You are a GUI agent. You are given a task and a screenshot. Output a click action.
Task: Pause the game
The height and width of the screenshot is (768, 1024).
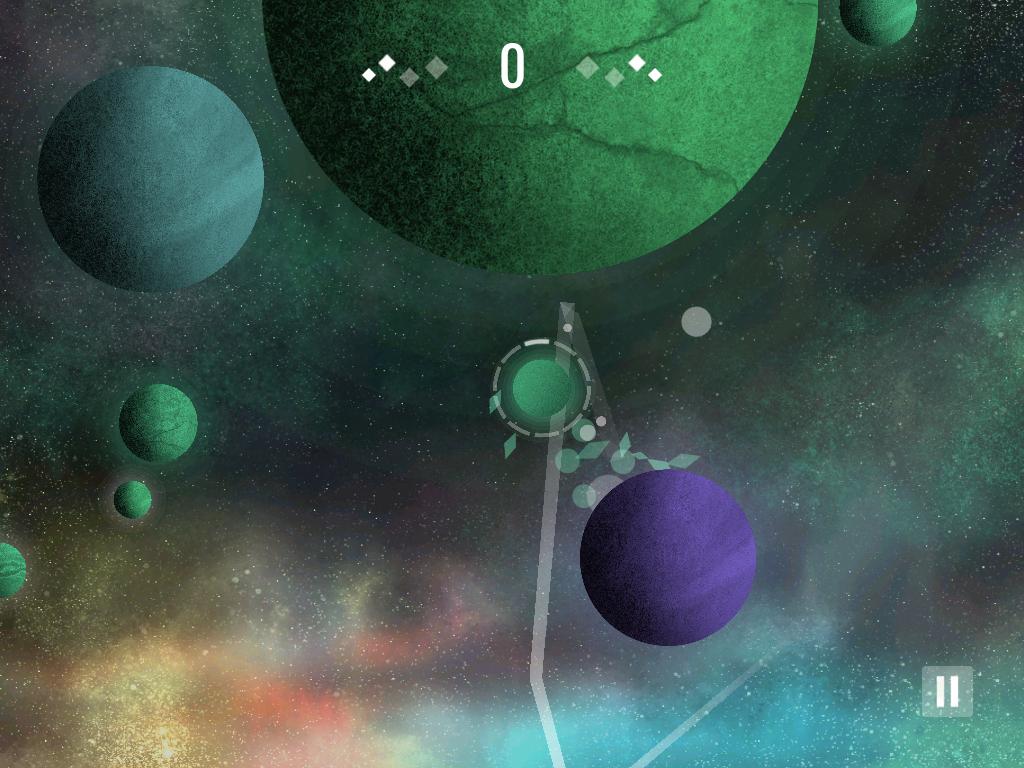946,691
